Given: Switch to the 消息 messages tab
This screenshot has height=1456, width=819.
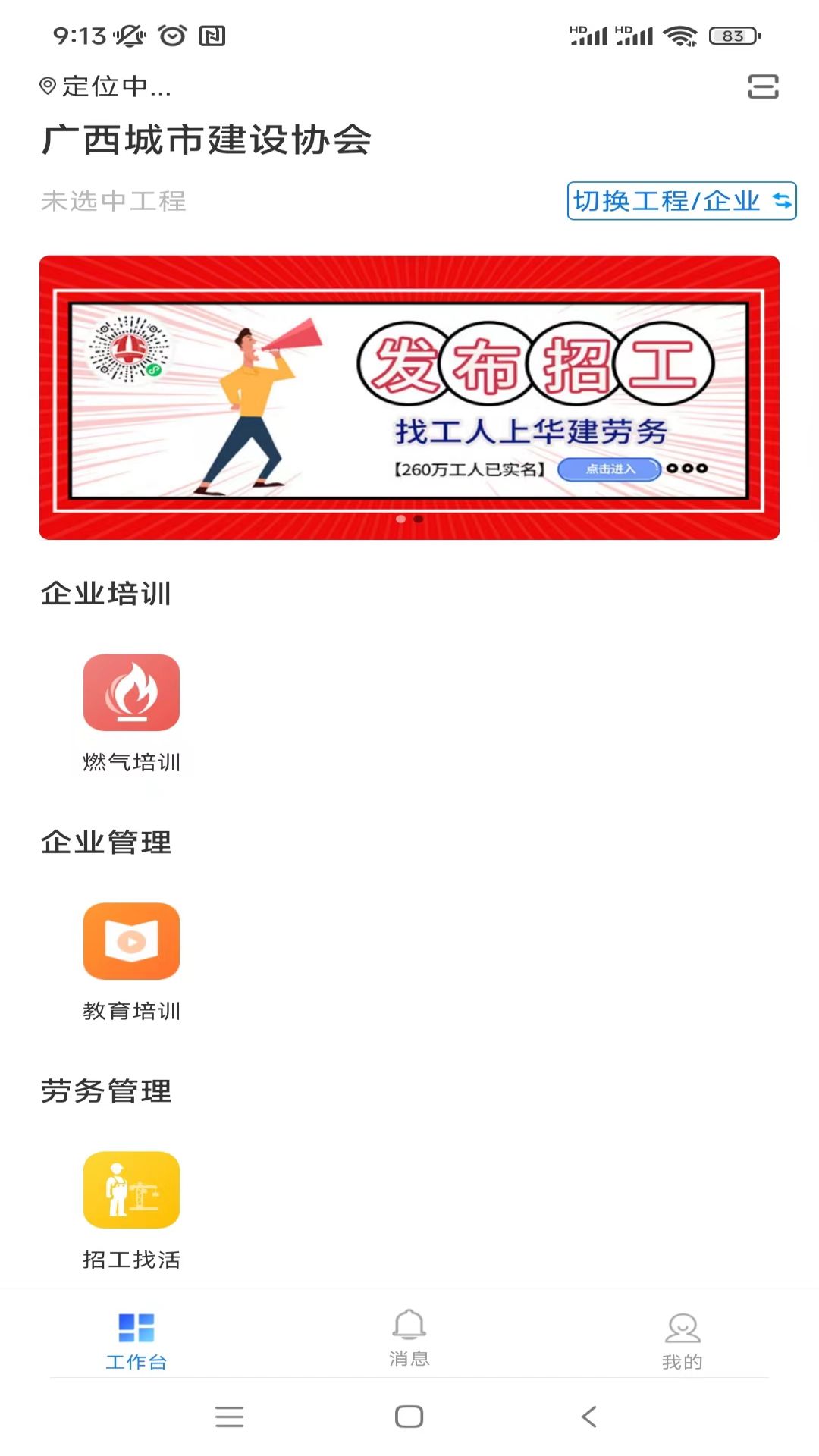Looking at the screenshot, I should click(x=409, y=1338).
